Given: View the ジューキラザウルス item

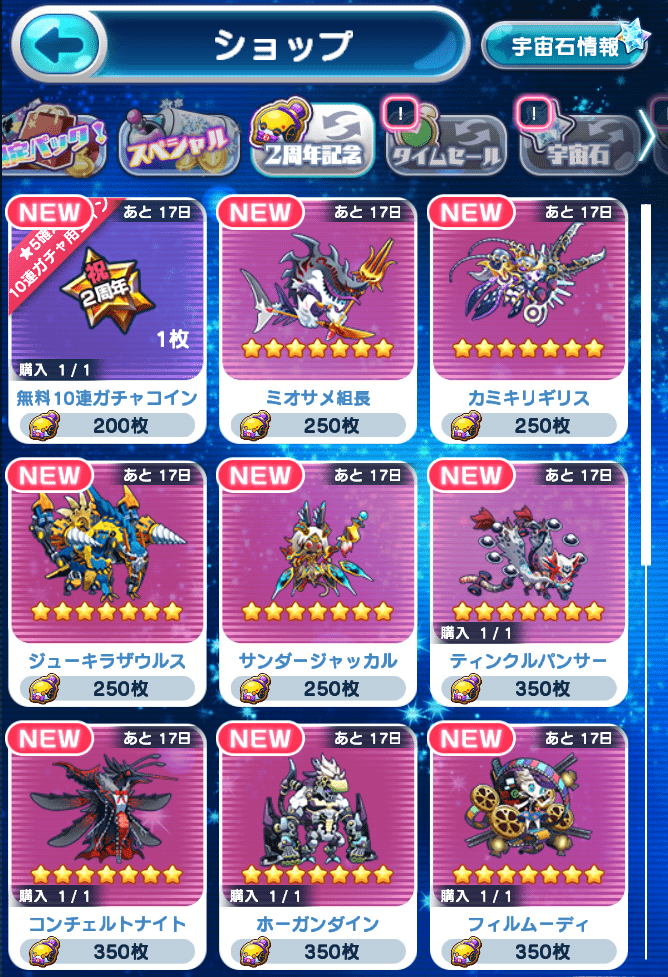Looking at the screenshot, I should pyautogui.click(x=106, y=578).
